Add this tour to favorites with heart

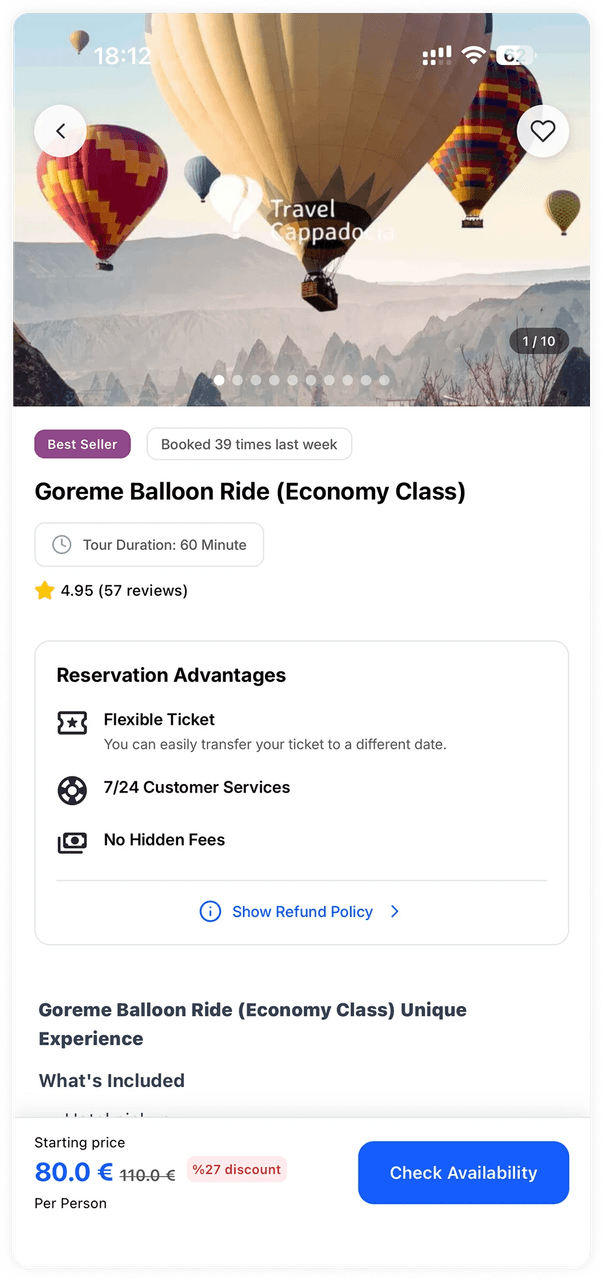tap(543, 131)
